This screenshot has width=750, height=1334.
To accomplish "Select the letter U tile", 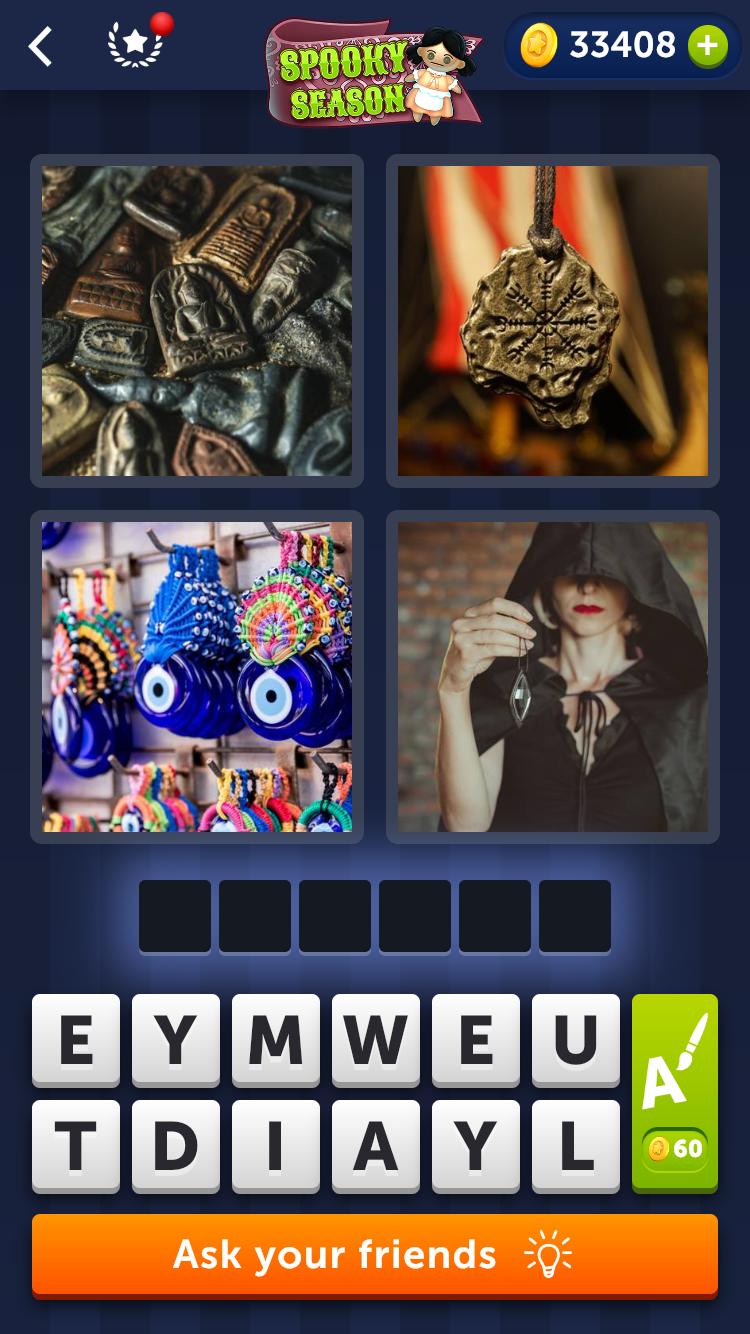I will coord(576,1040).
